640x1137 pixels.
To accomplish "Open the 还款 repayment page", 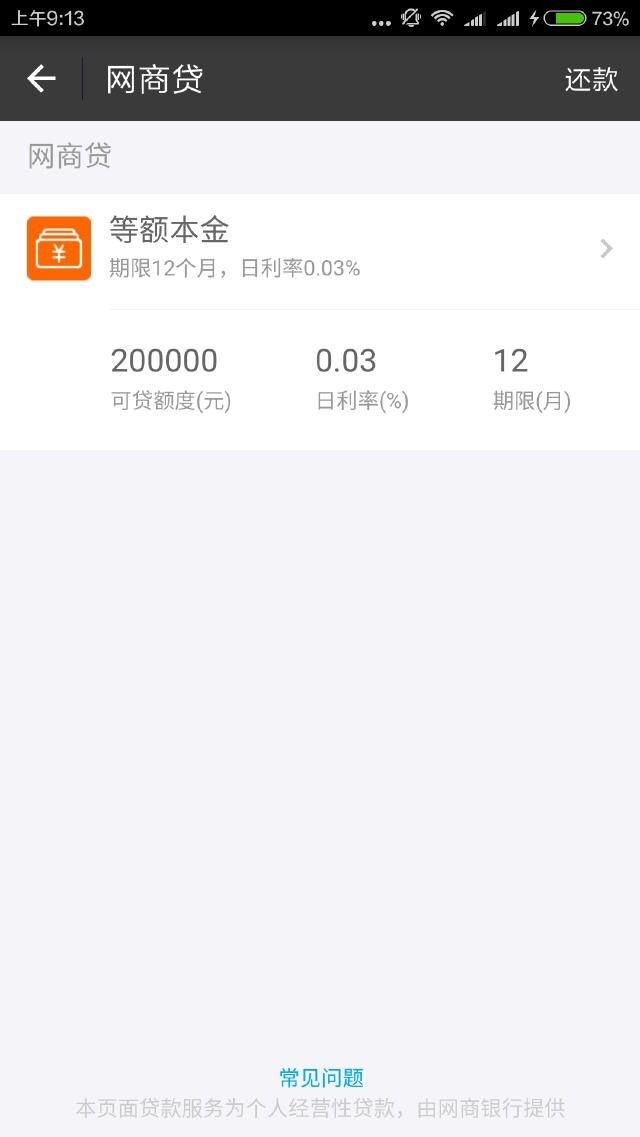I will (591, 80).
